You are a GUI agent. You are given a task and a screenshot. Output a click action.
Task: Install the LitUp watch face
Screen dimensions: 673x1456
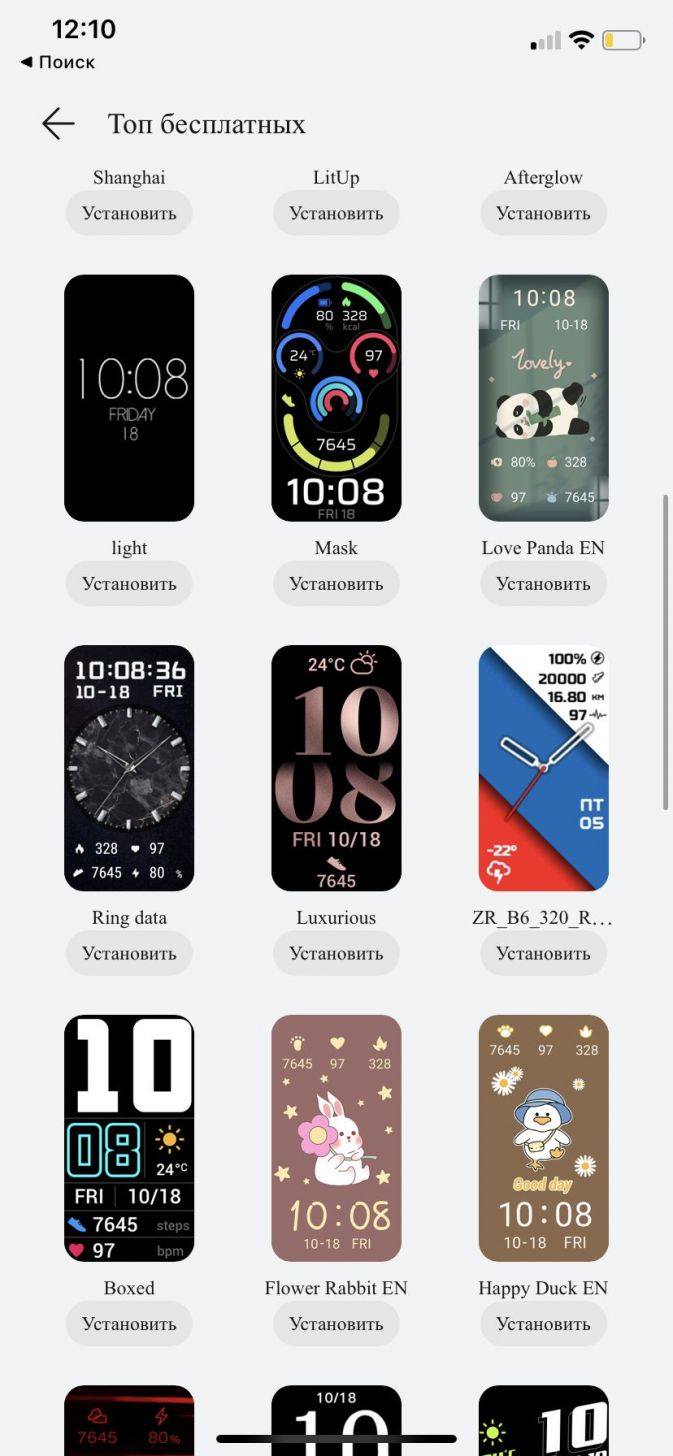point(336,213)
